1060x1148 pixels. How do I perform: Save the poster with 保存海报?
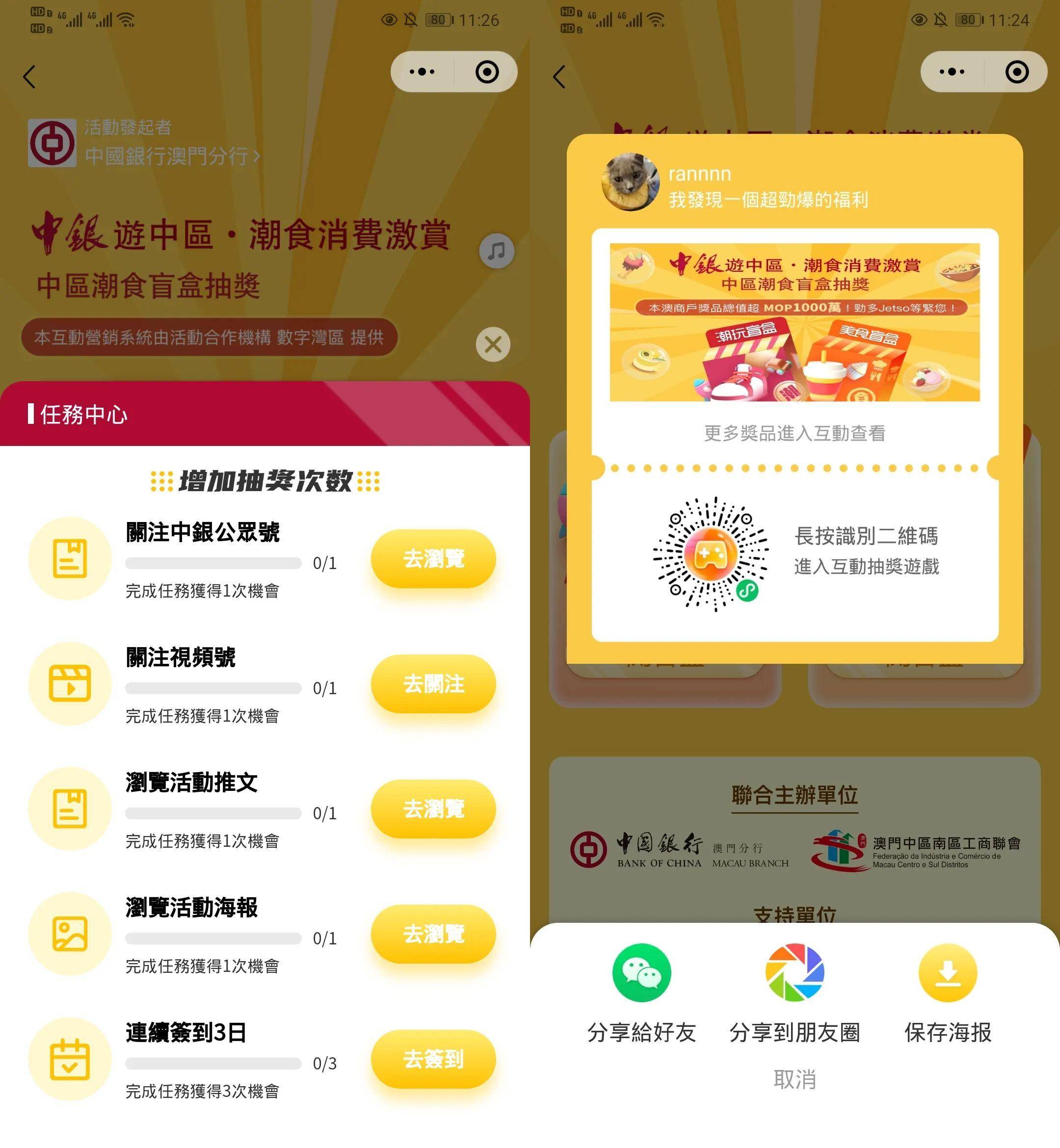pos(948,993)
